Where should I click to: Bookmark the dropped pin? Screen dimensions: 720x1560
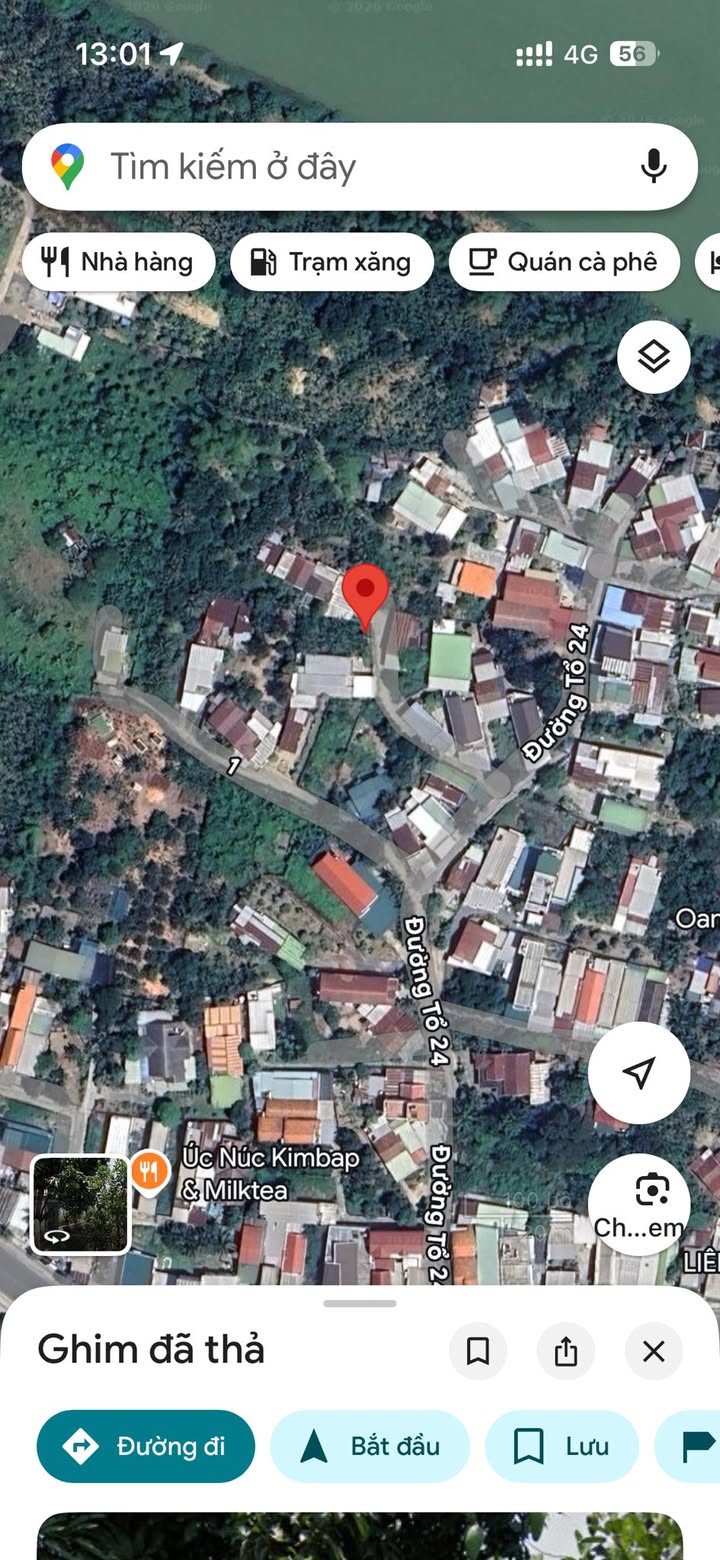(478, 1352)
